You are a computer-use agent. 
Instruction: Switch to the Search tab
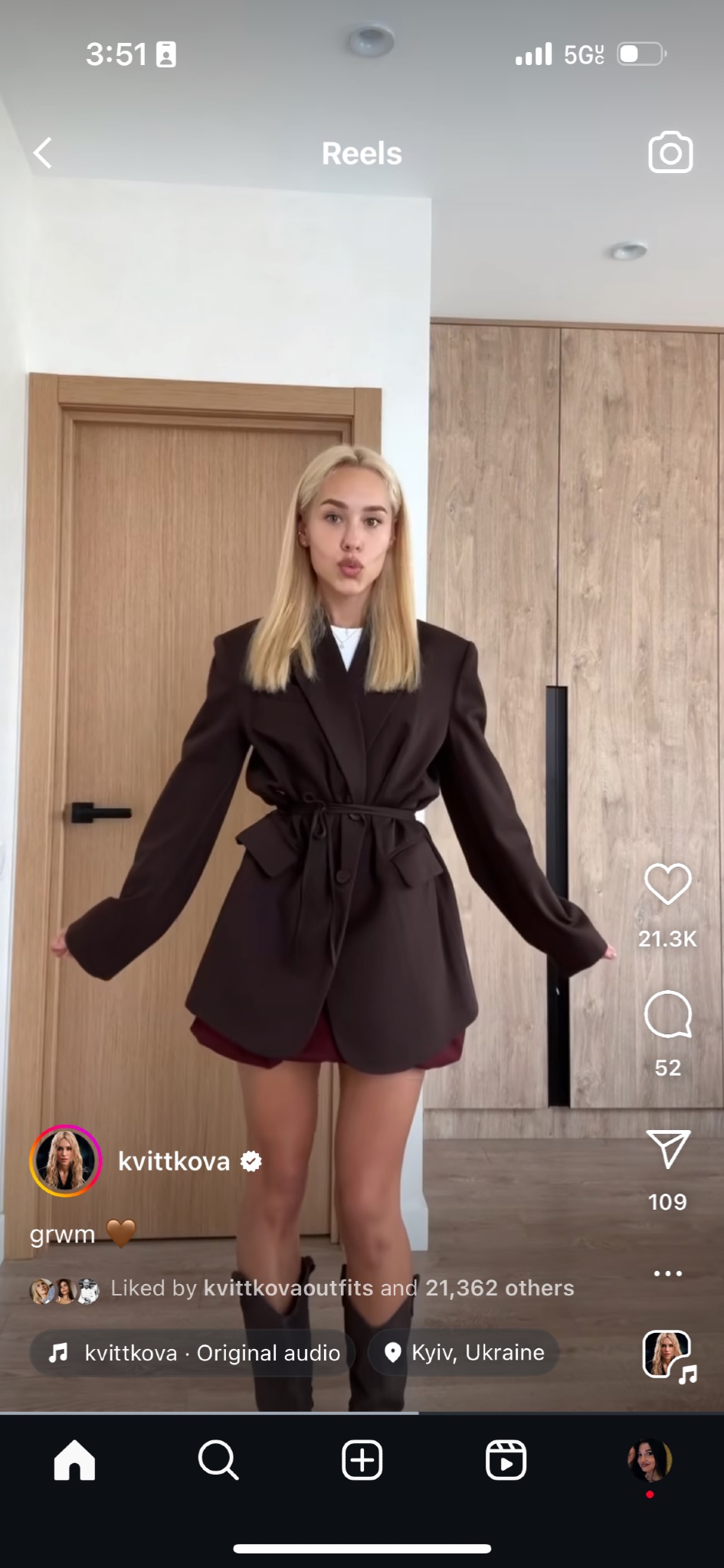click(x=218, y=1460)
